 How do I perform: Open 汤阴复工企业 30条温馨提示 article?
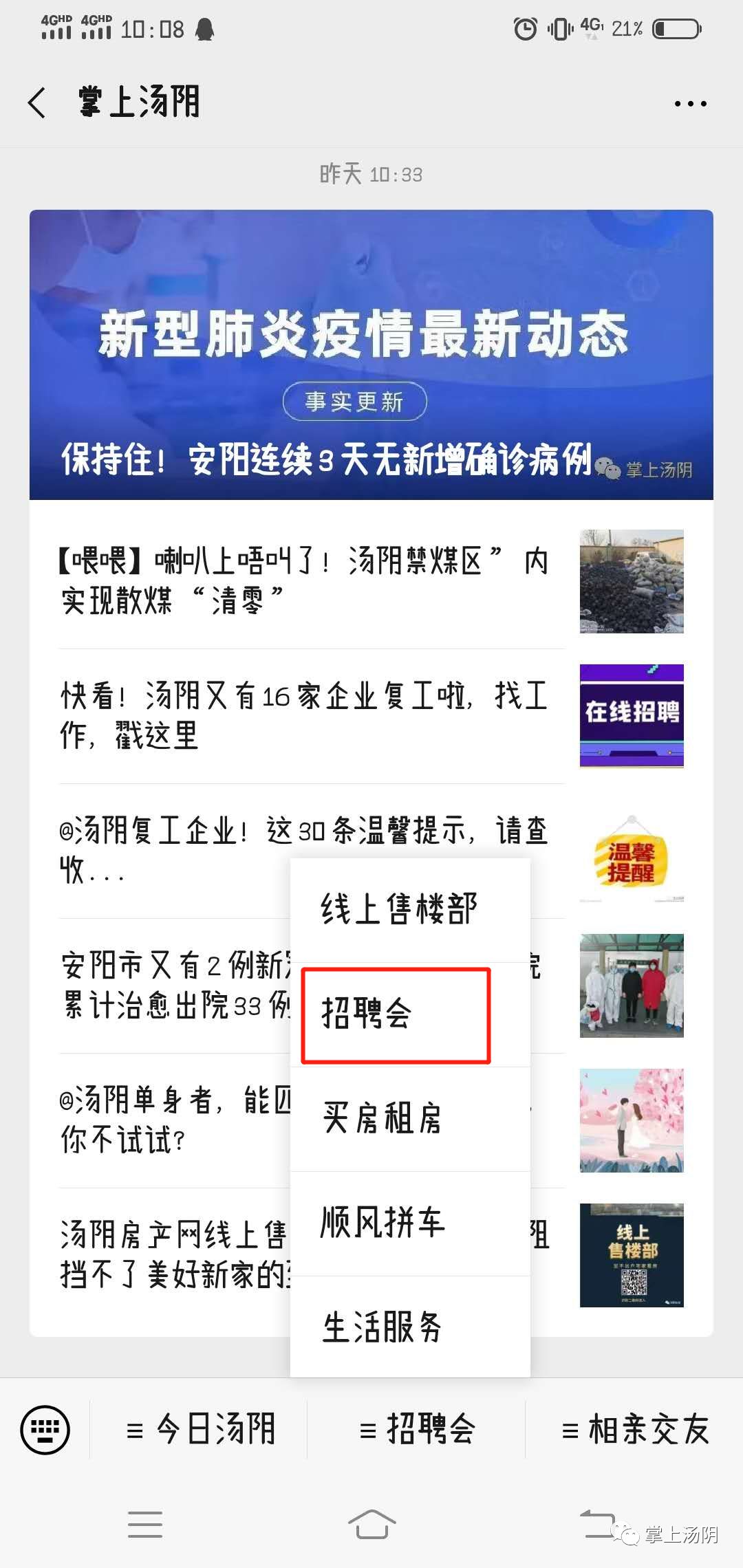[371, 850]
